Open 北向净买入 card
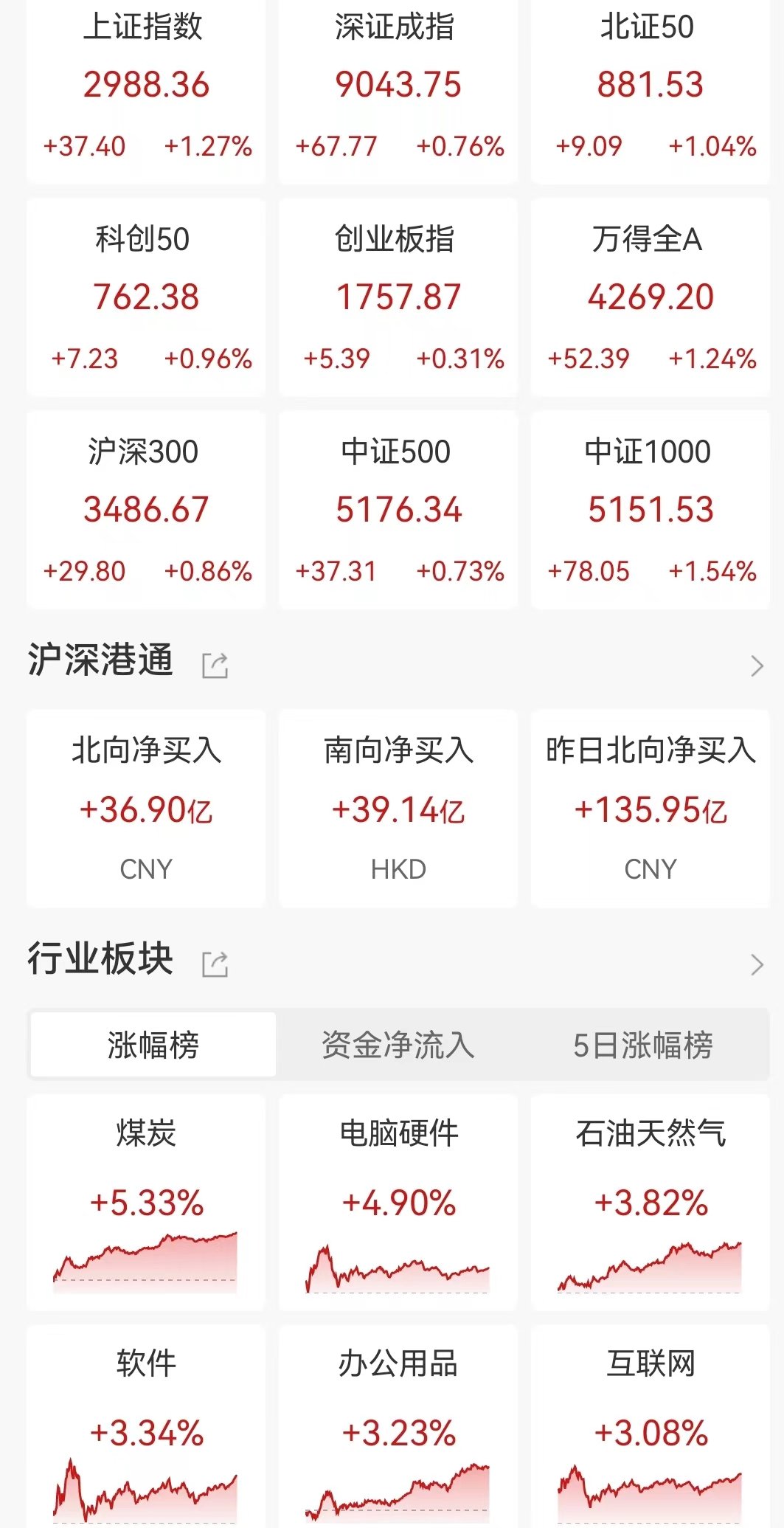784x1528 pixels. [x=146, y=809]
